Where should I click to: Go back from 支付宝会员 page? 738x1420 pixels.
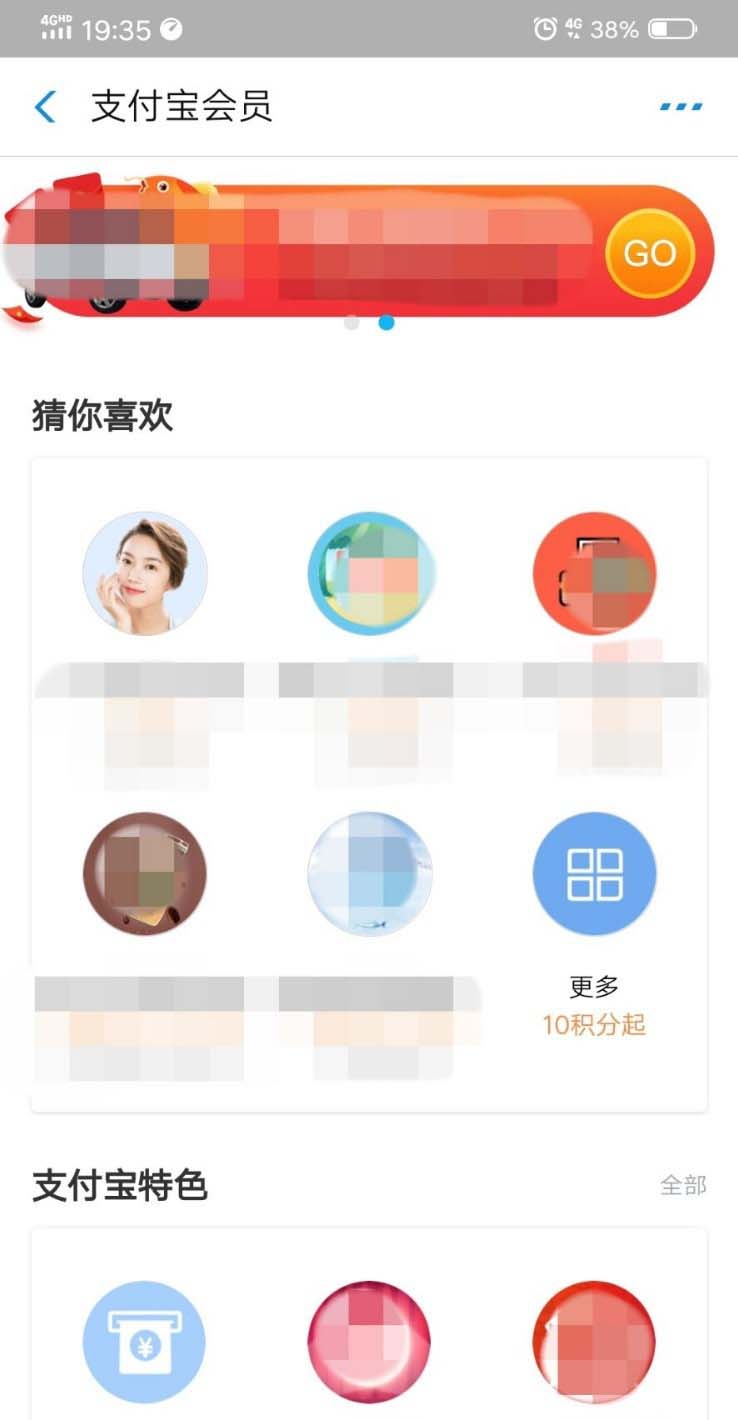45,106
